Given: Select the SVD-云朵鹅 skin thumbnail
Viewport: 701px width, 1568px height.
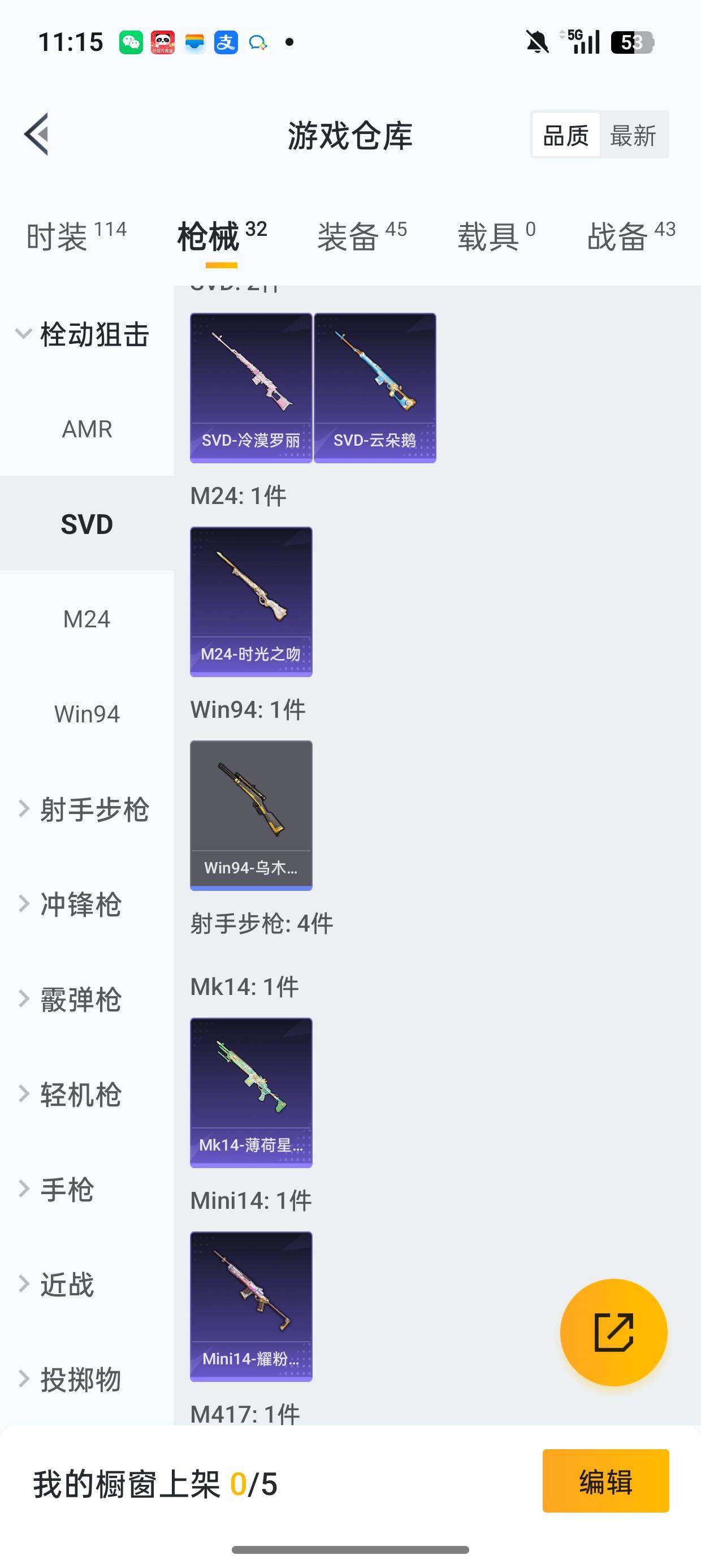Looking at the screenshot, I should (x=375, y=387).
